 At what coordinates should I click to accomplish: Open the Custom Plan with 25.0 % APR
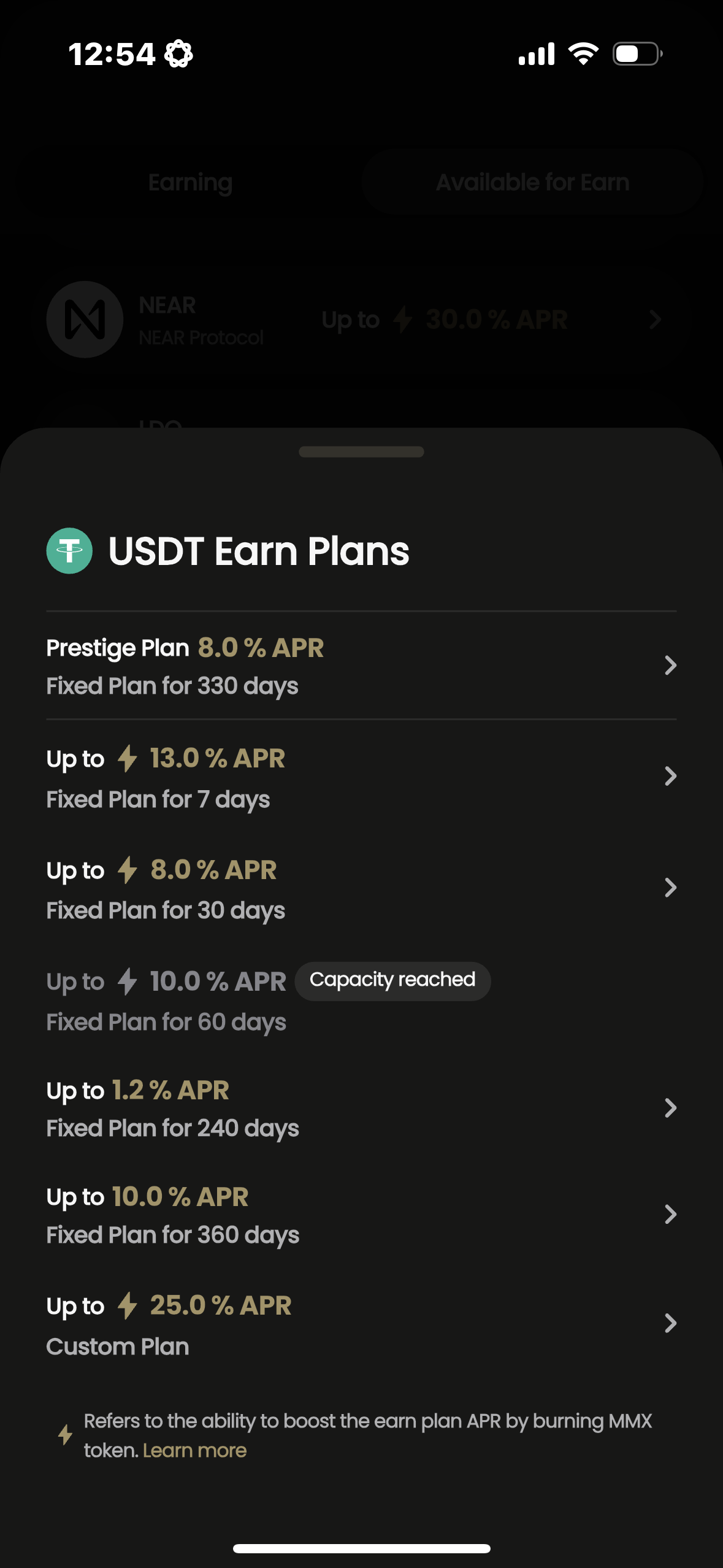click(x=361, y=1324)
